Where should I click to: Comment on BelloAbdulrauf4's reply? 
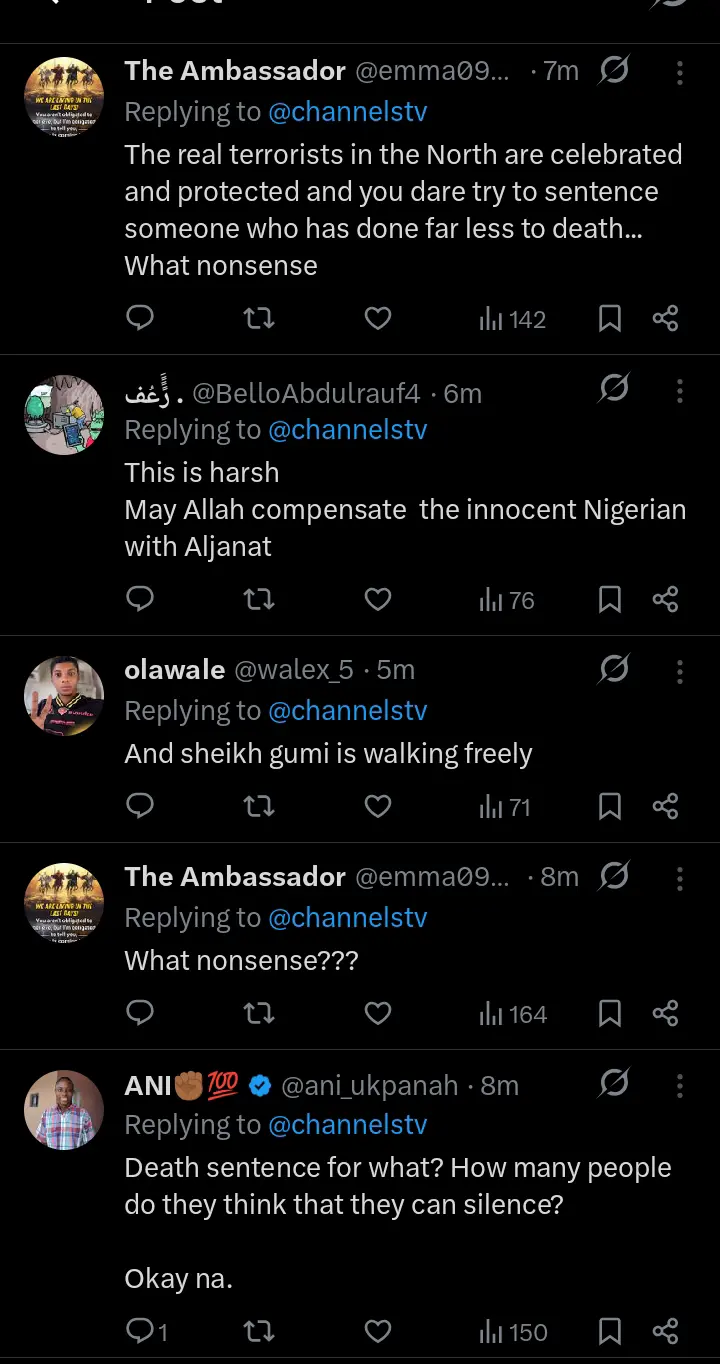tap(141, 599)
